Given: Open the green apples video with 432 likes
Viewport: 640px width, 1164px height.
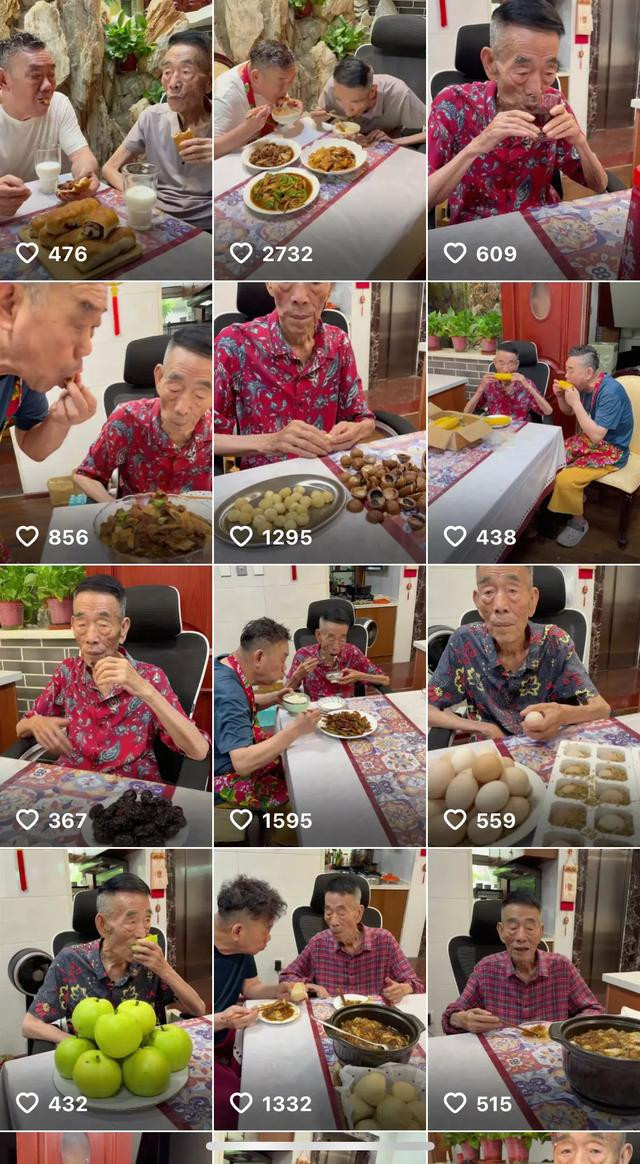Looking at the screenshot, I should click(105, 990).
